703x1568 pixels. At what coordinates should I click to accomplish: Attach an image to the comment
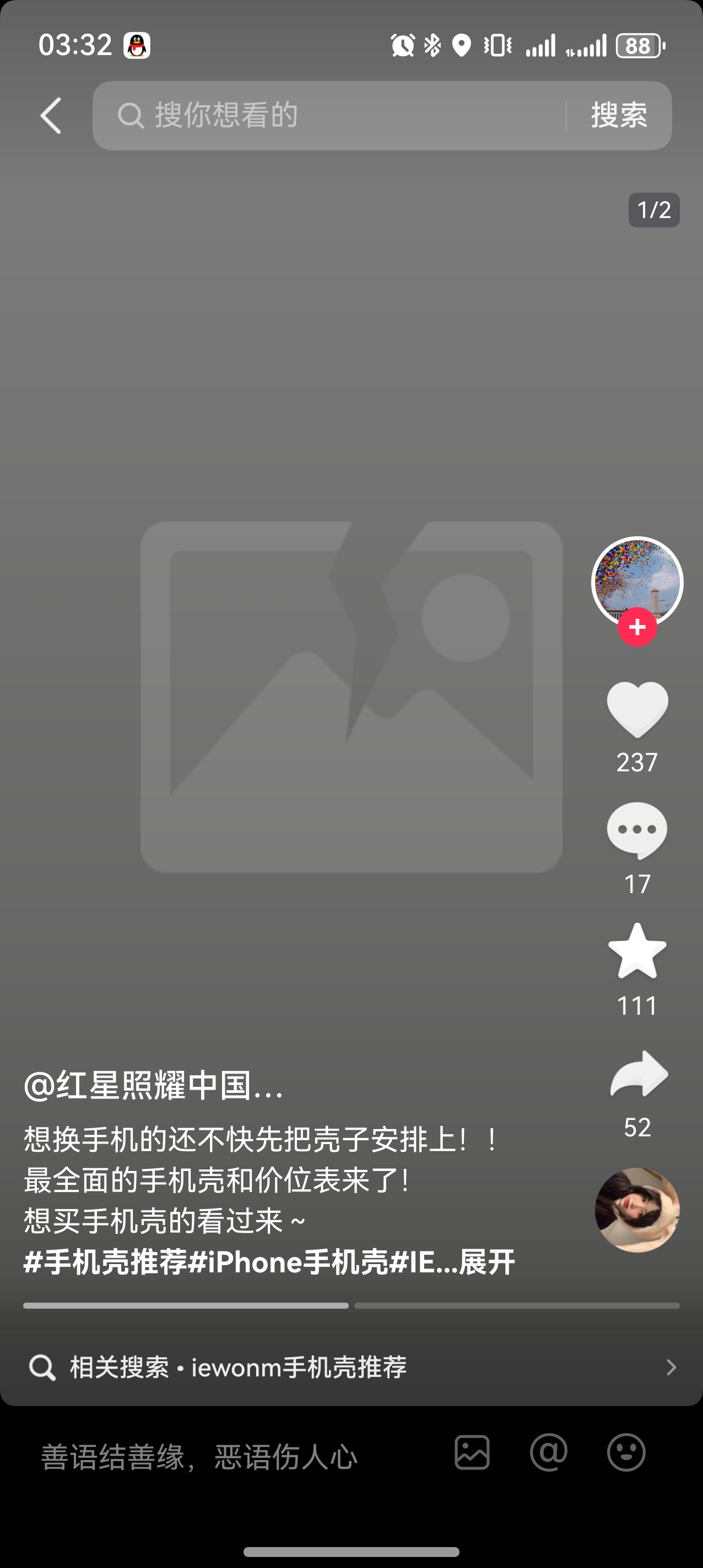pyautogui.click(x=472, y=1453)
